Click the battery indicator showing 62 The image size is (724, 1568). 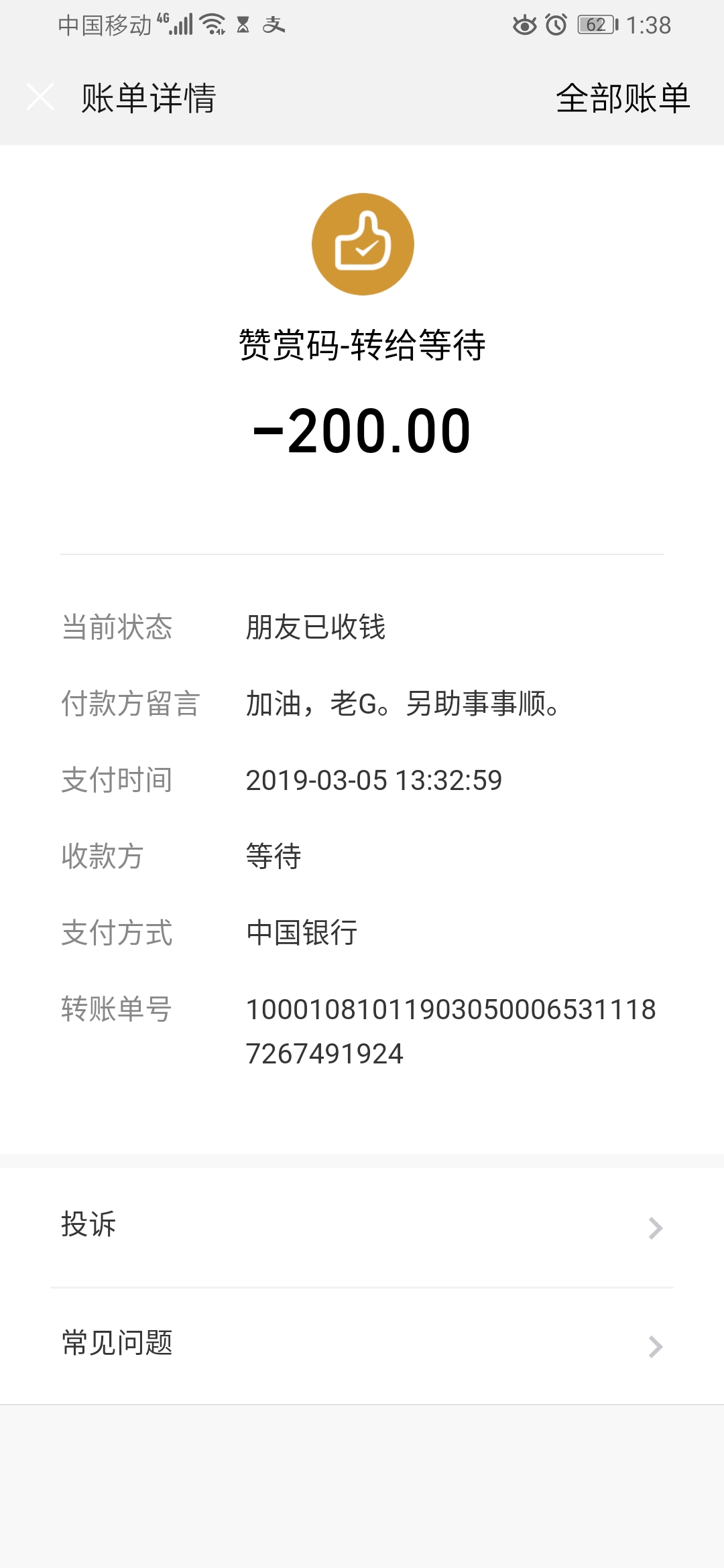coord(595,25)
